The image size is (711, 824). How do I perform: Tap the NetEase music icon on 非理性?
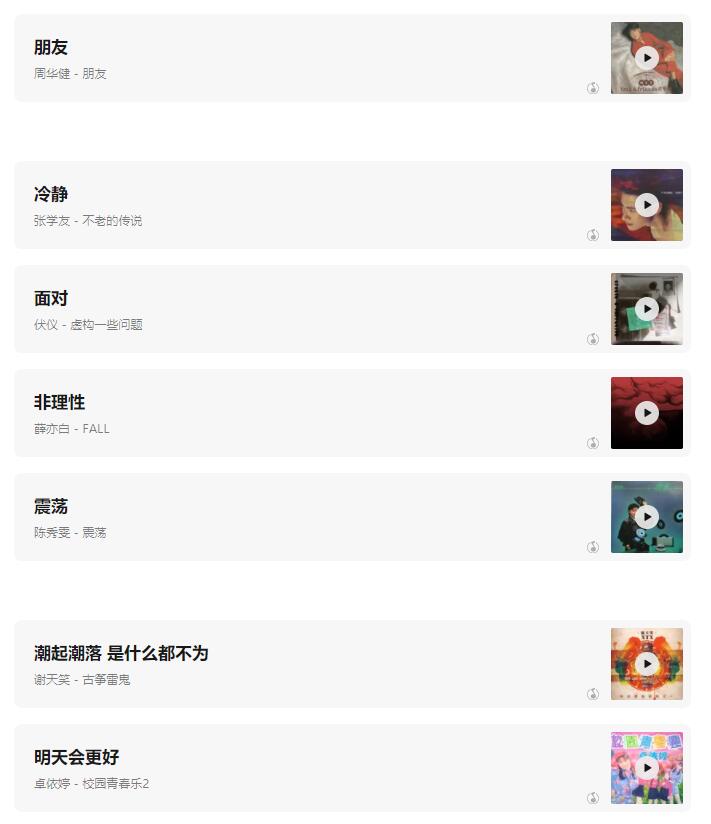[593, 443]
